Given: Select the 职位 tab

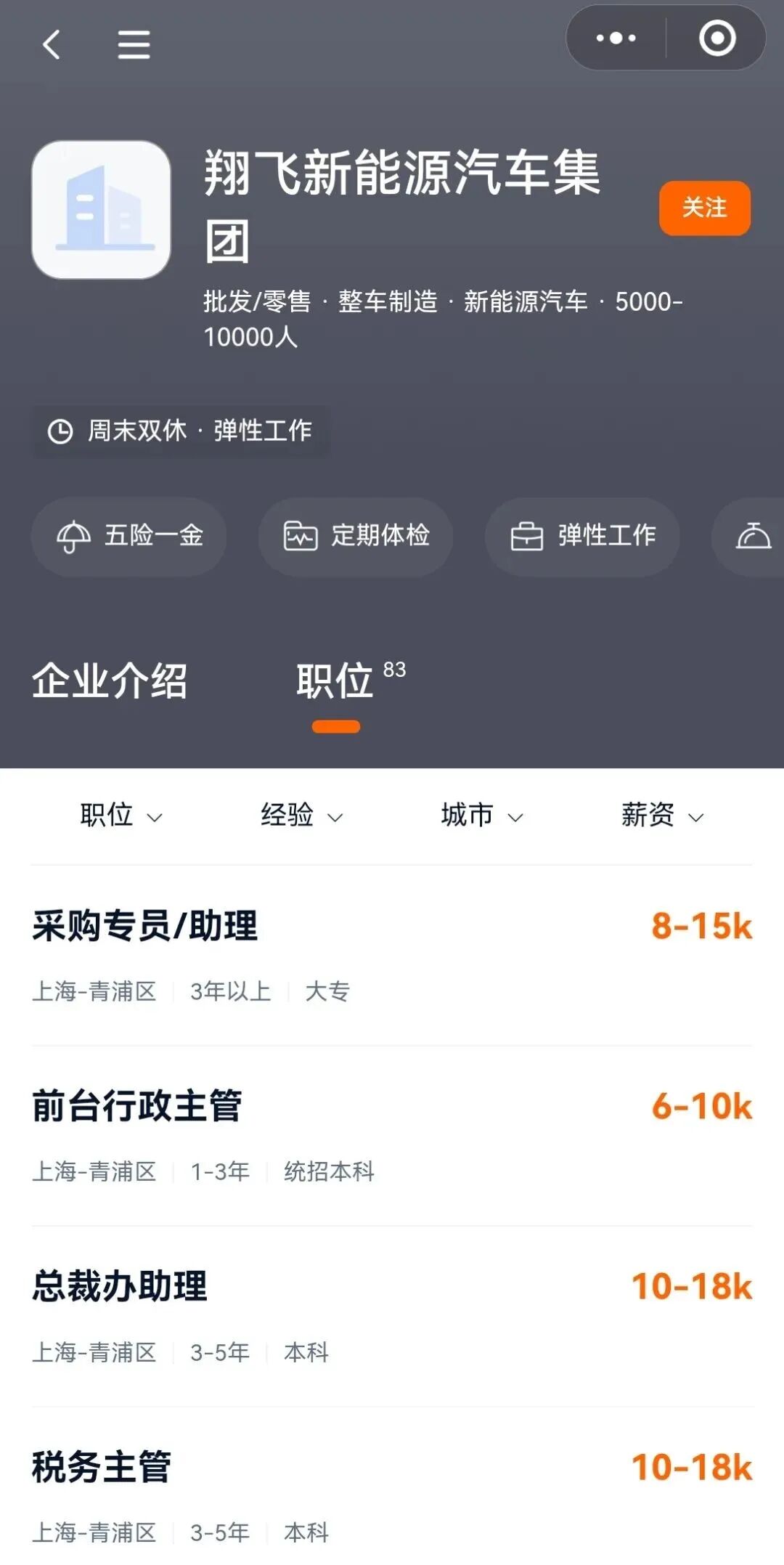Looking at the screenshot, I should point(336,681).
